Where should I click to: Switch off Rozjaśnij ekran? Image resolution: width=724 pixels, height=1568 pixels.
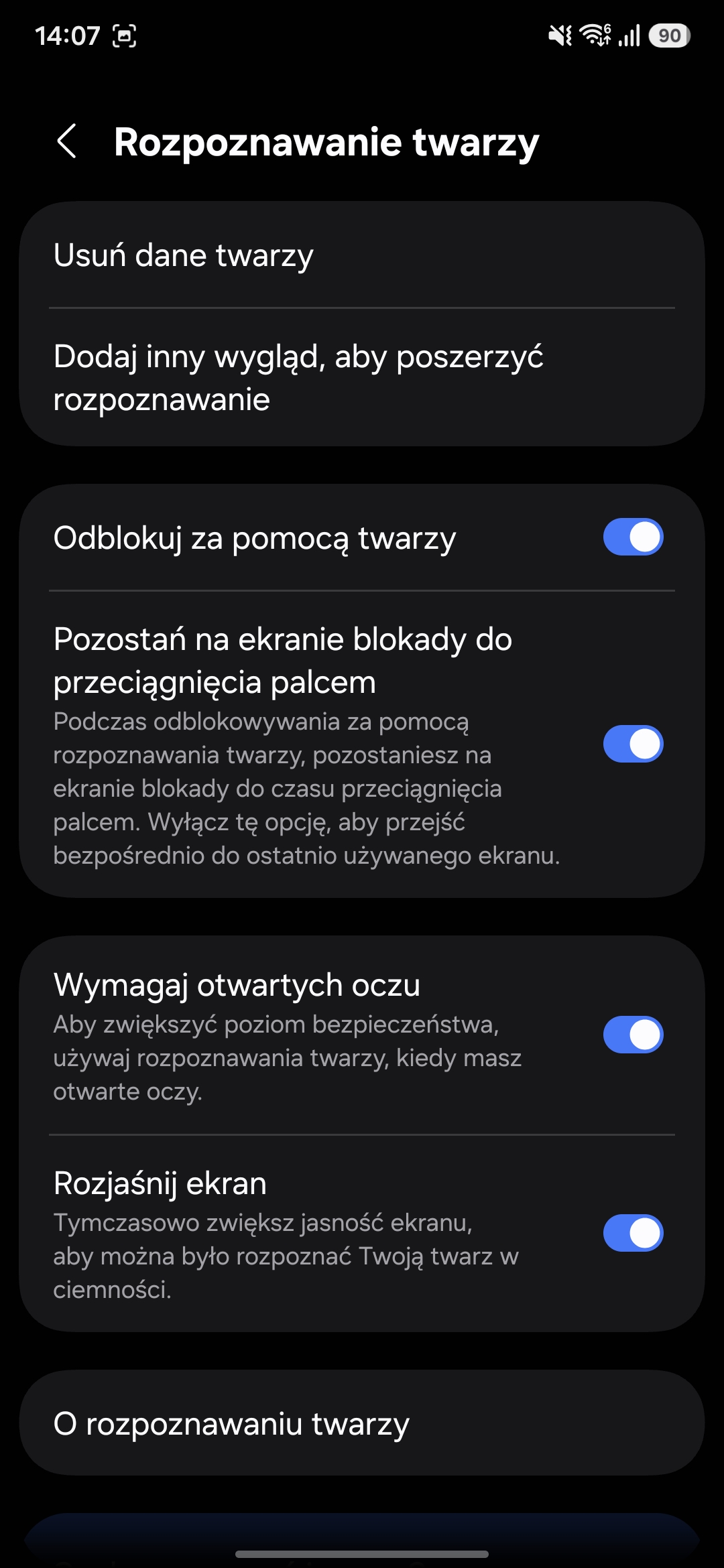(633, 1233)
